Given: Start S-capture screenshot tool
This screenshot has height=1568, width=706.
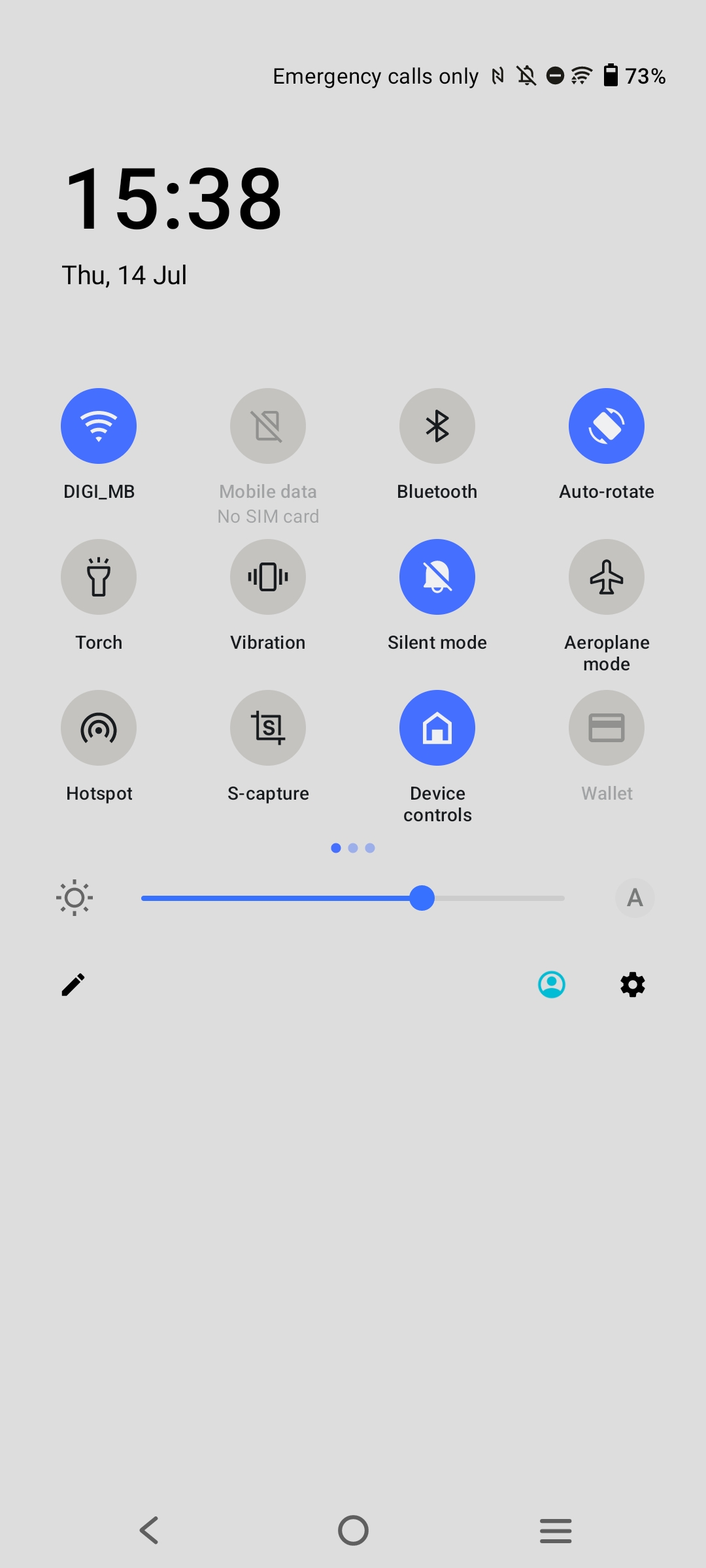Looking at the screenshot, I should [x=268, y=728].
